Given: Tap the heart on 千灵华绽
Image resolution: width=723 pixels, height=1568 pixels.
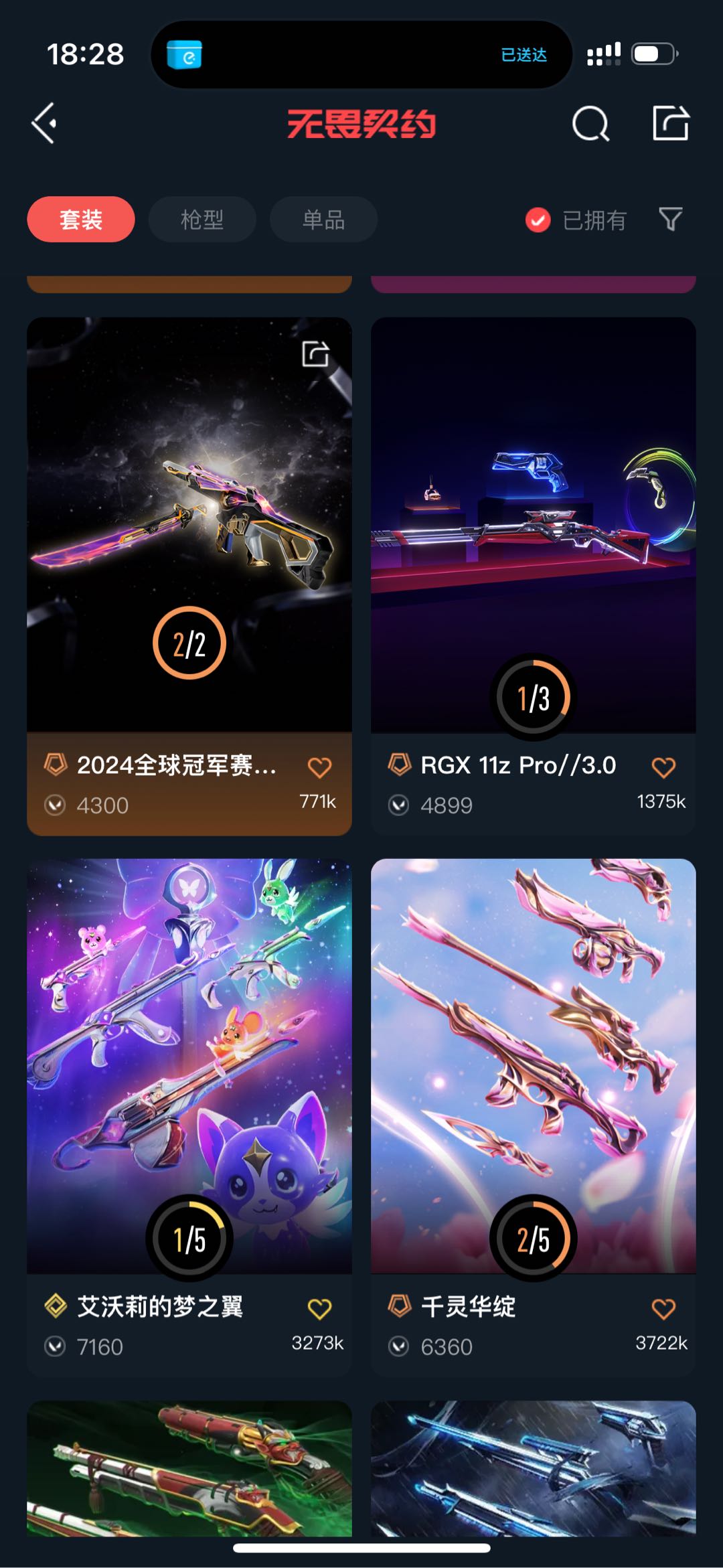Looking at the screenshot, I should (663, 1308).
